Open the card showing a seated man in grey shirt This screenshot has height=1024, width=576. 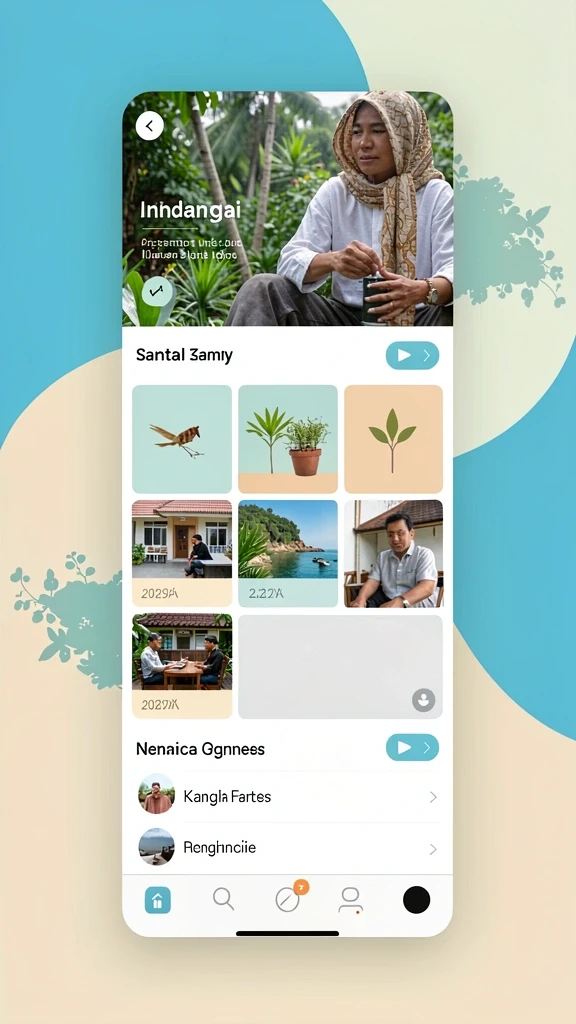(393, 554)
